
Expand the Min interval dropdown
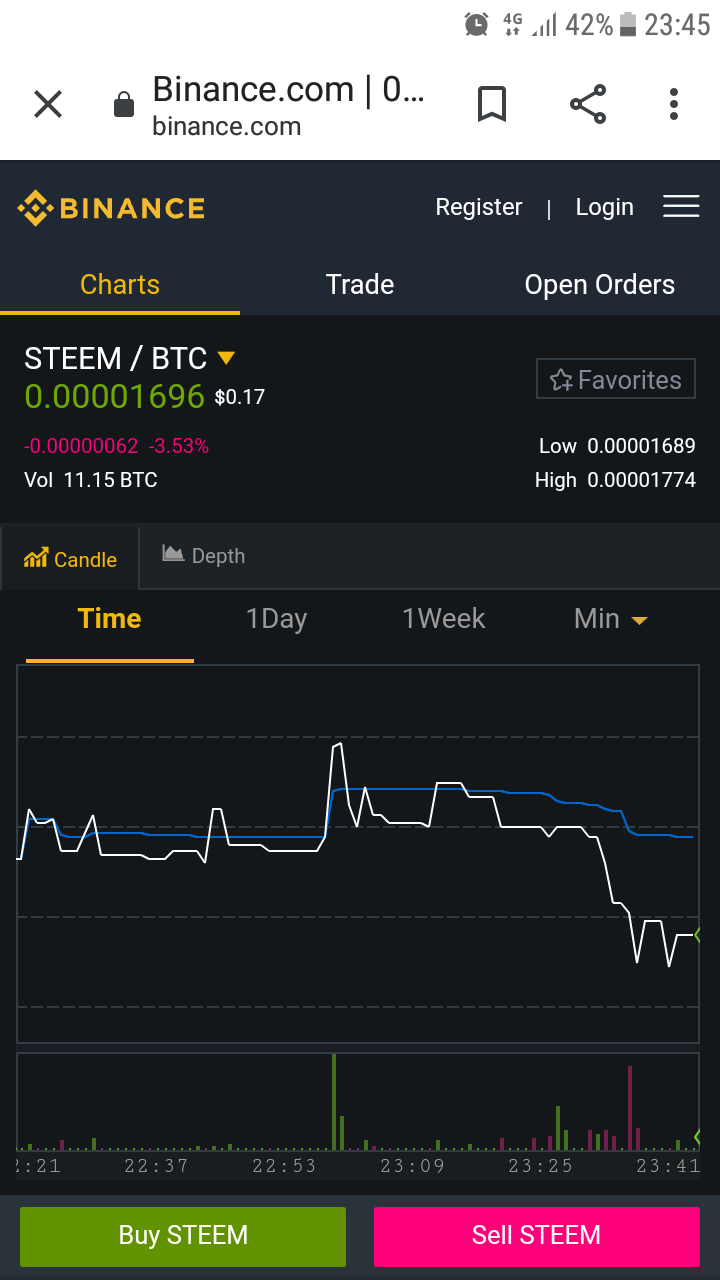point(610,619)
